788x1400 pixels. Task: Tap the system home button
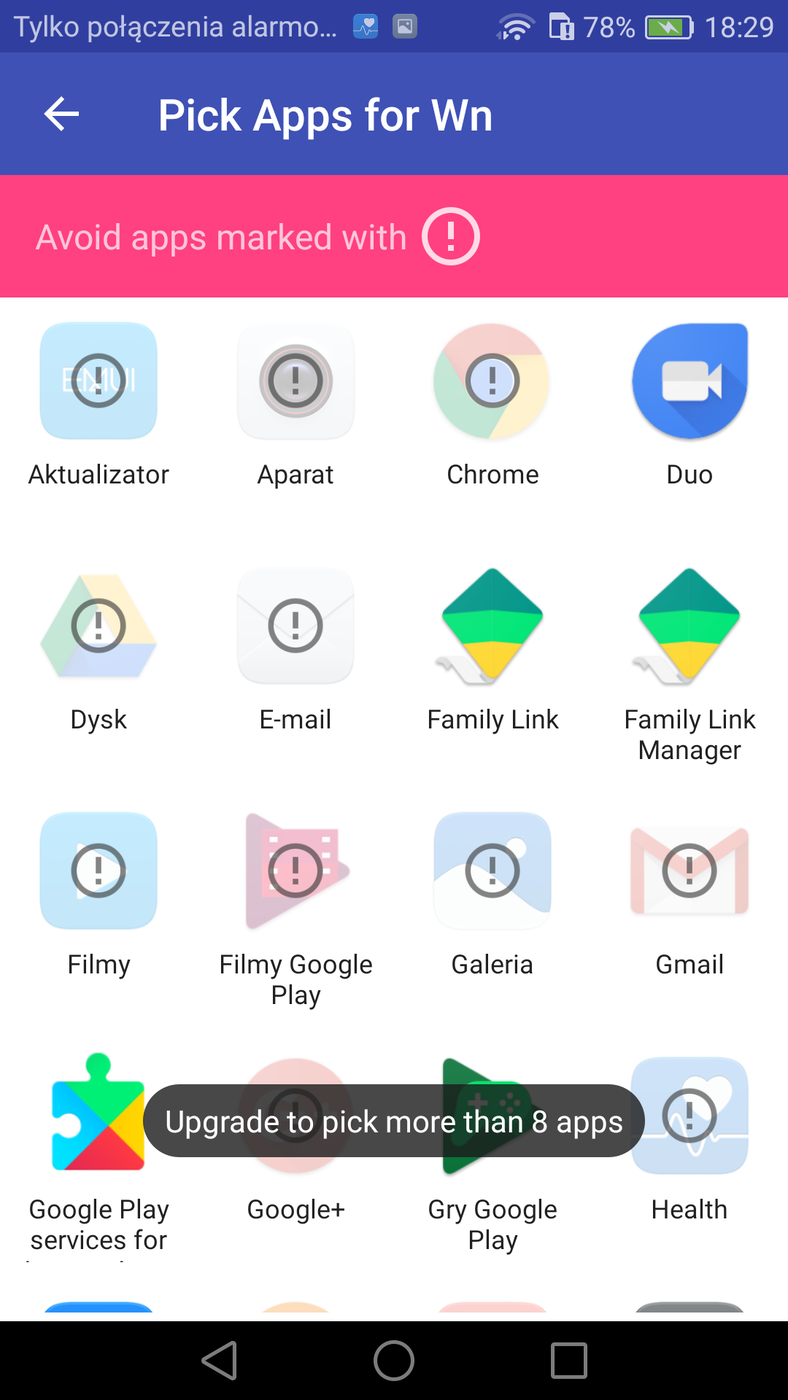[x=394, y=1360]
